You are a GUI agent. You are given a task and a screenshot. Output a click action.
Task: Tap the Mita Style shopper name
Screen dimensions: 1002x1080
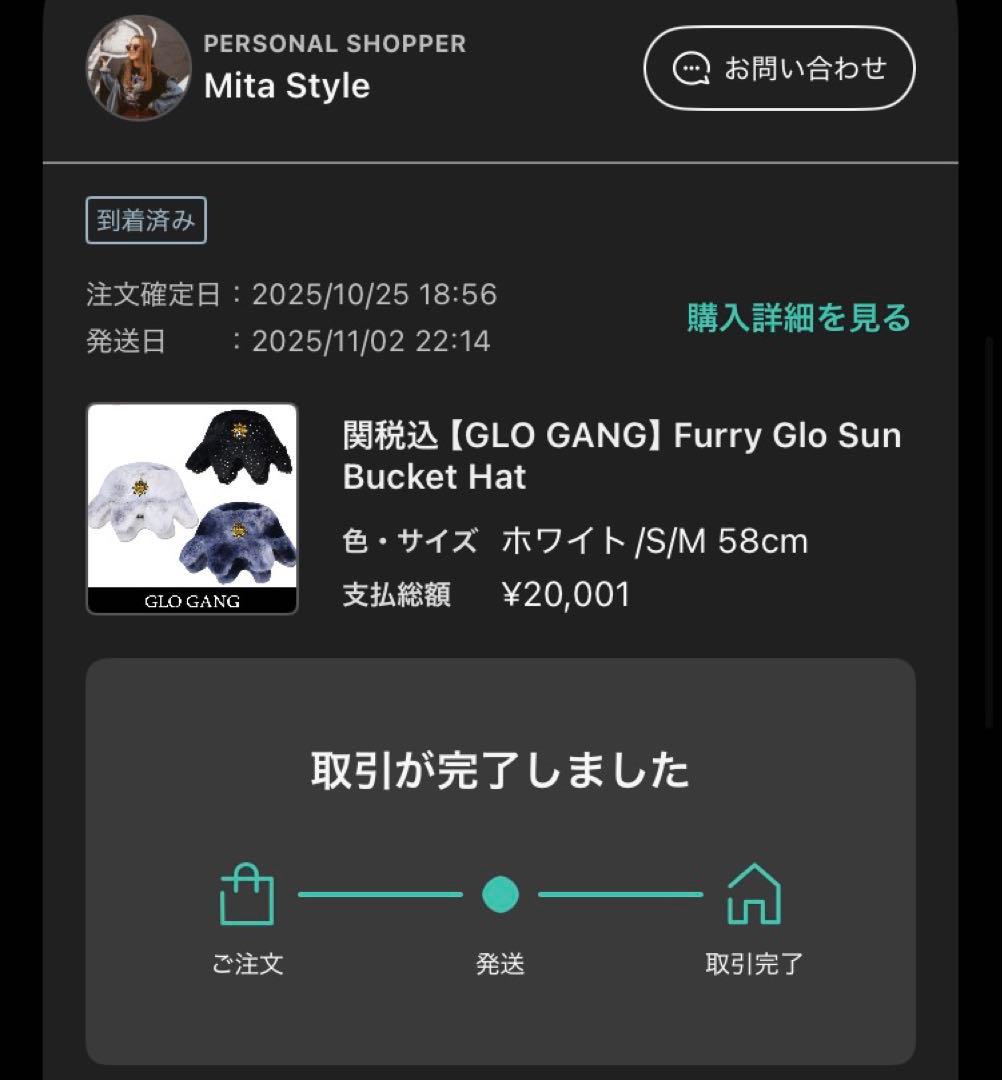[287, 87]
